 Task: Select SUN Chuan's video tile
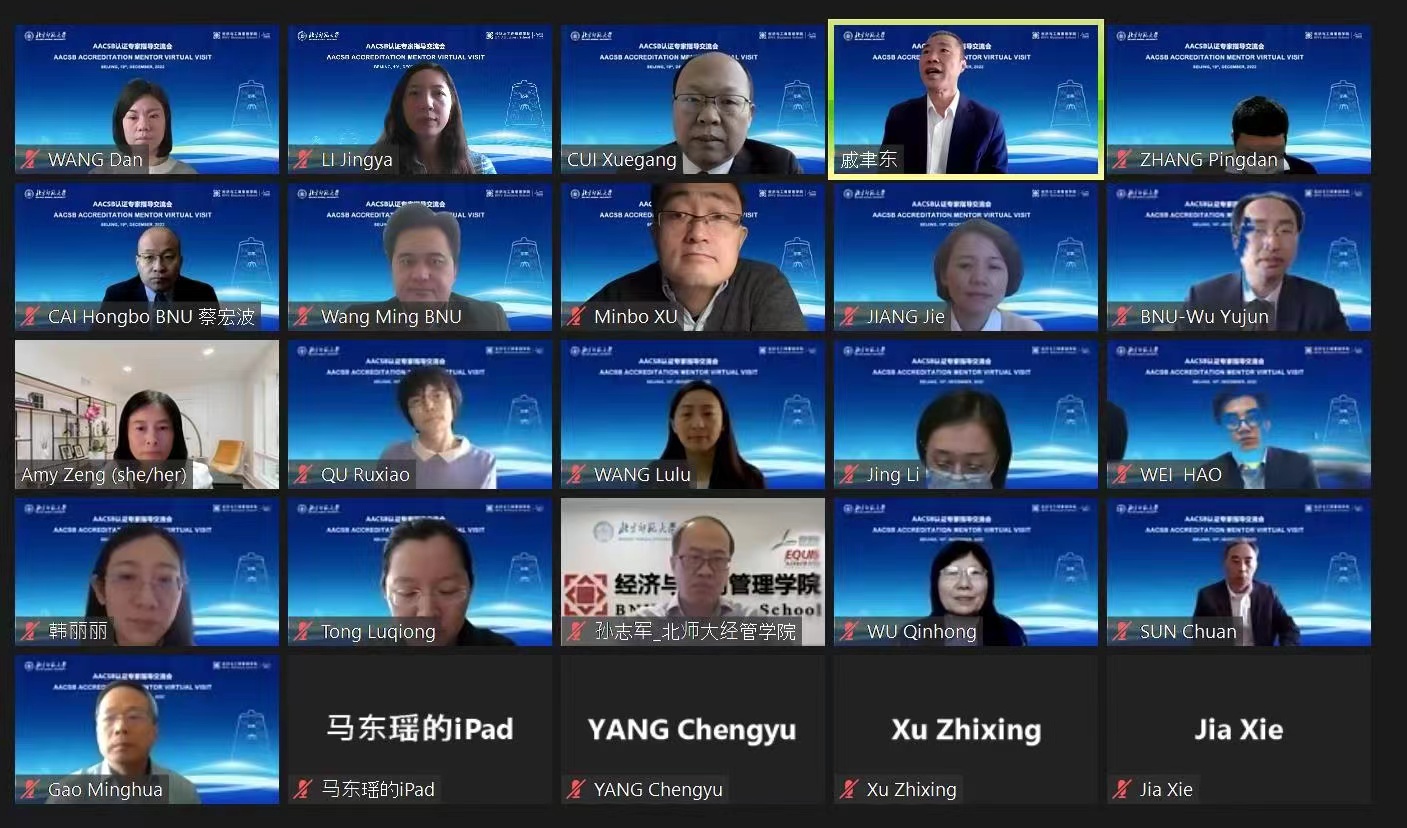pos(1239,572)
